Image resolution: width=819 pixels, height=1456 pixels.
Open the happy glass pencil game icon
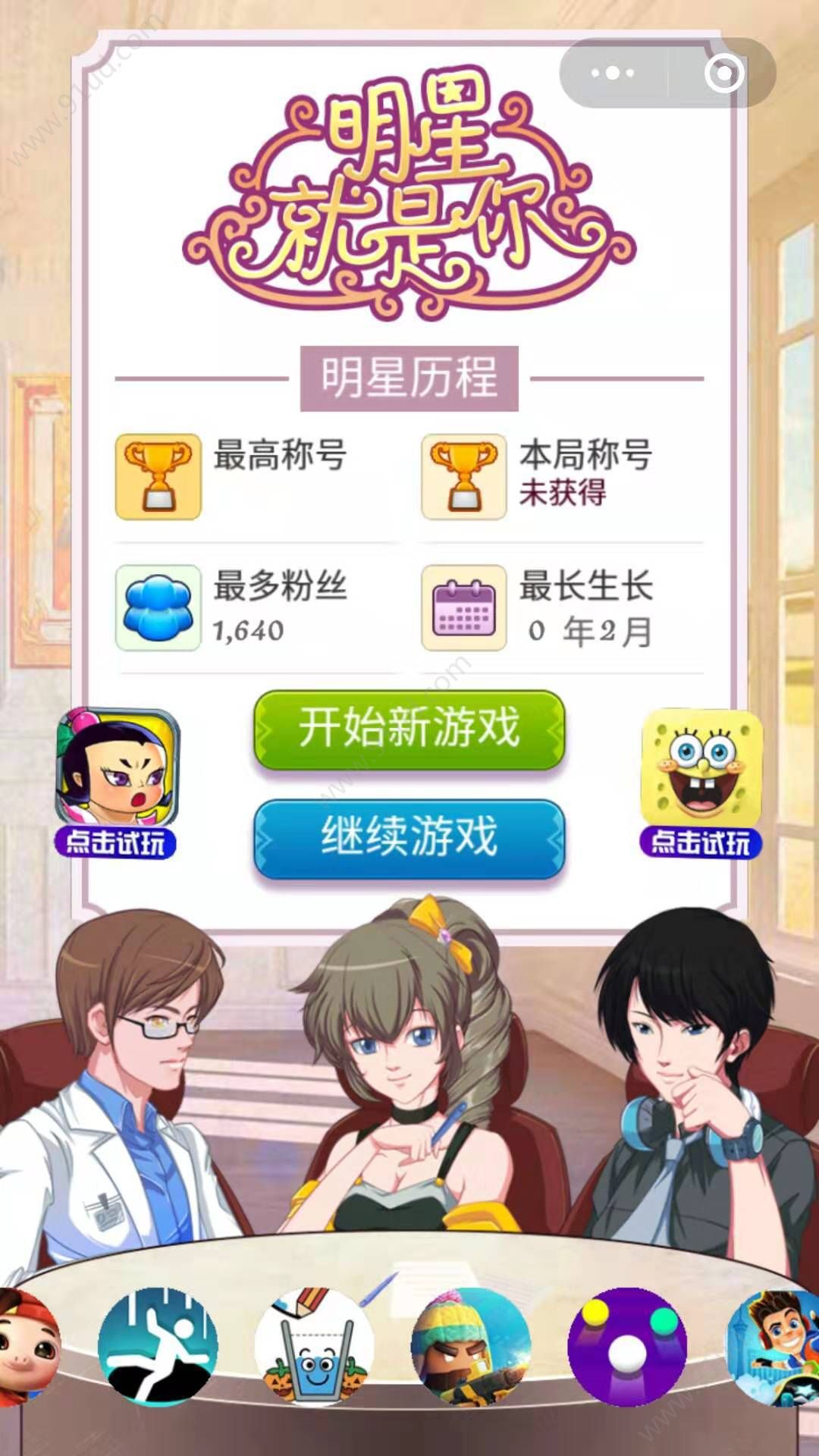point(314,1346)
